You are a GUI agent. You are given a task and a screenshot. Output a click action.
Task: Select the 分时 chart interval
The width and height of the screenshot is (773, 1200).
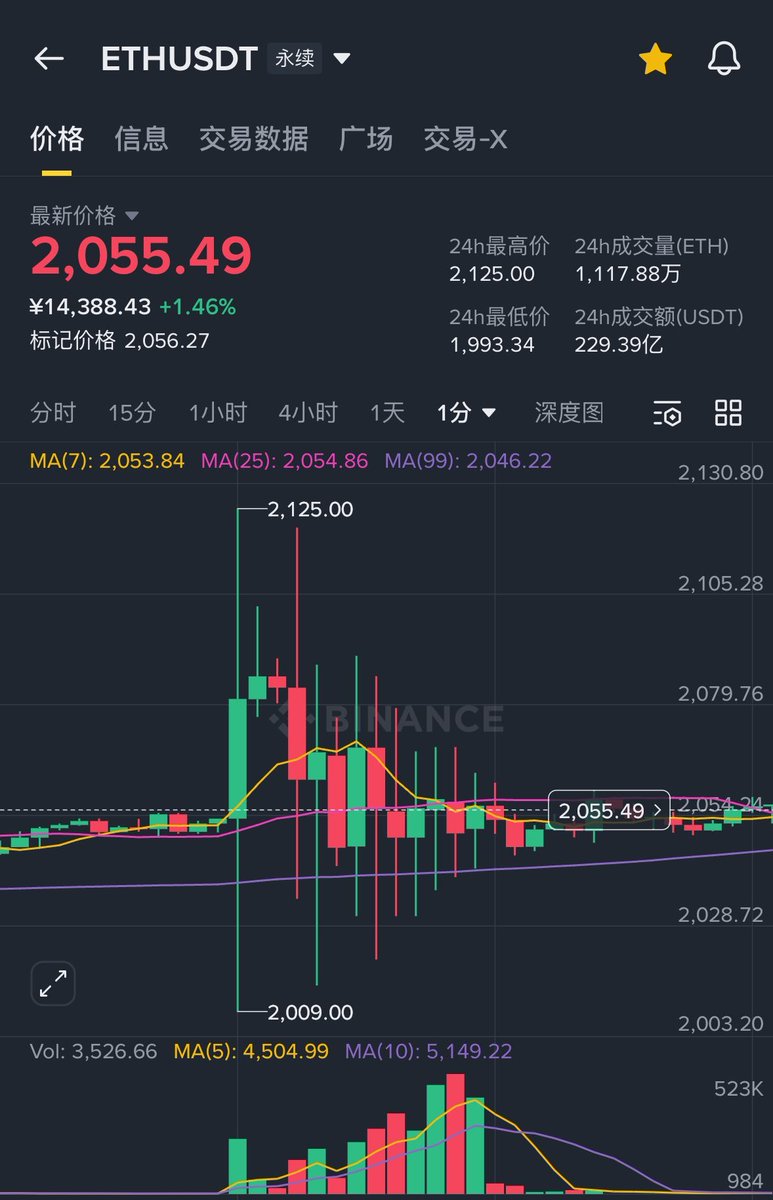[53, 412]
